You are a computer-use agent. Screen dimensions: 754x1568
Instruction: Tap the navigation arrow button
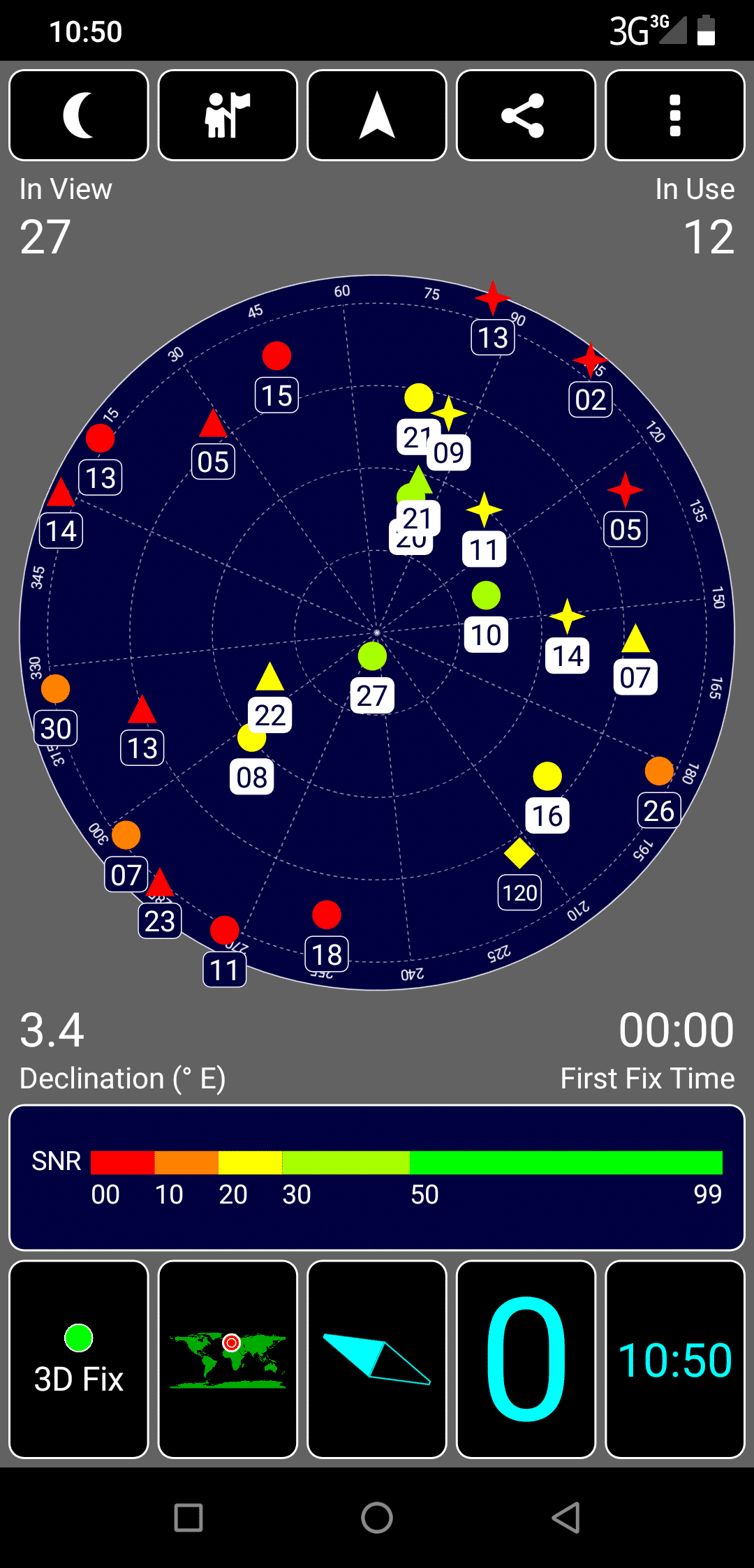(x=377, y=115)
